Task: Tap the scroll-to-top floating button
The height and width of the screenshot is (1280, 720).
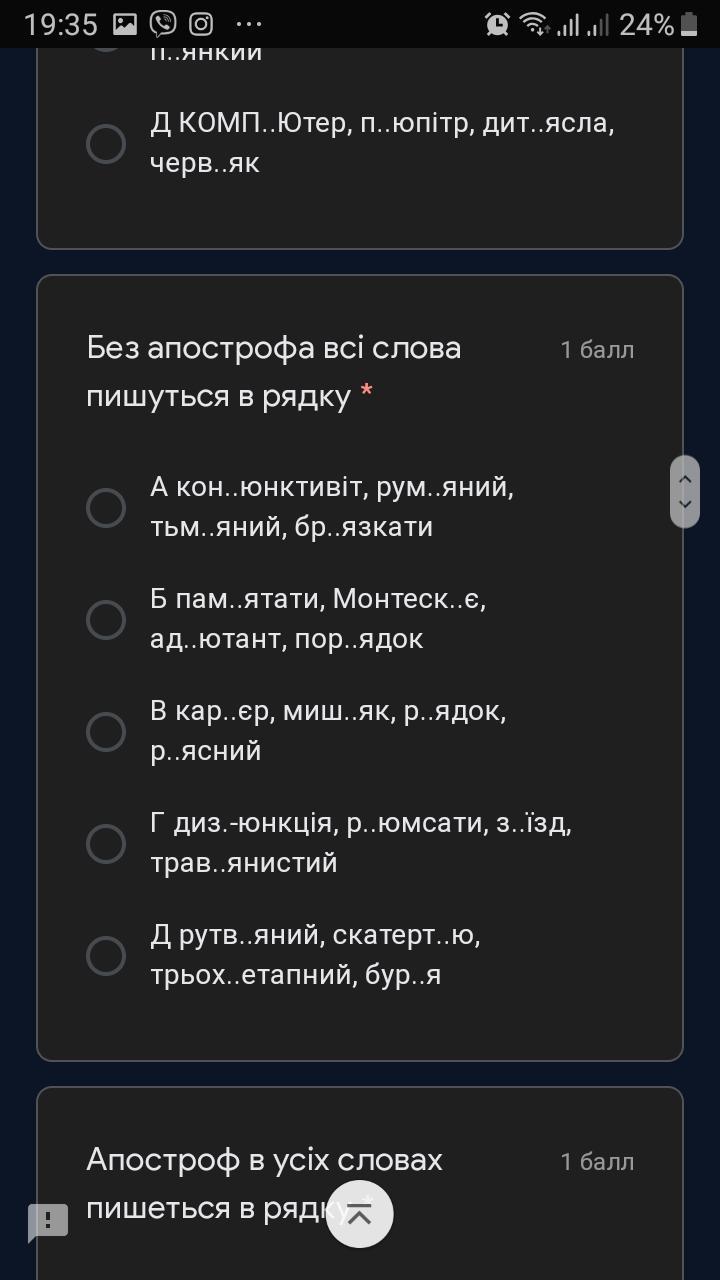Action: pos(360,1214)
